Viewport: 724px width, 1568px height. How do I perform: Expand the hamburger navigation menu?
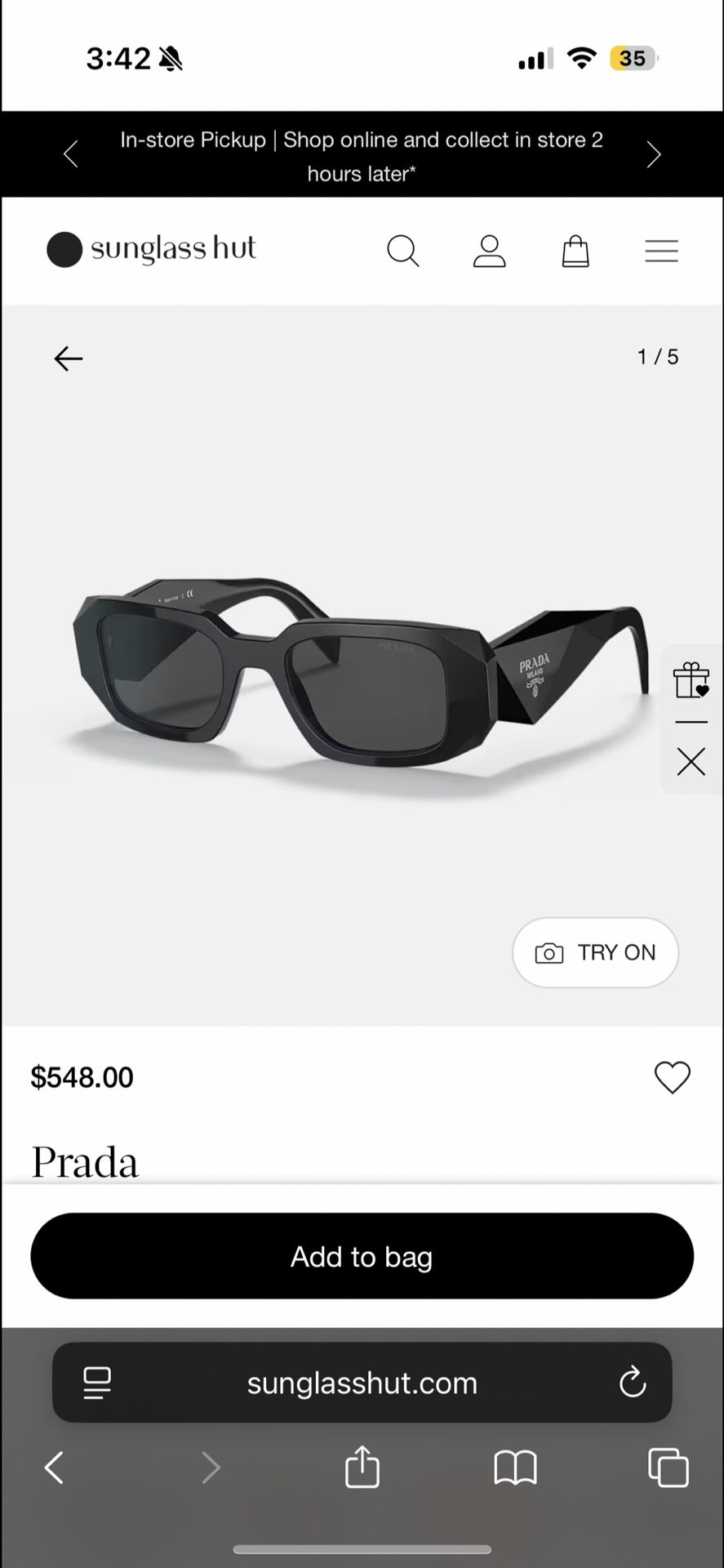[x=661, y=251]
